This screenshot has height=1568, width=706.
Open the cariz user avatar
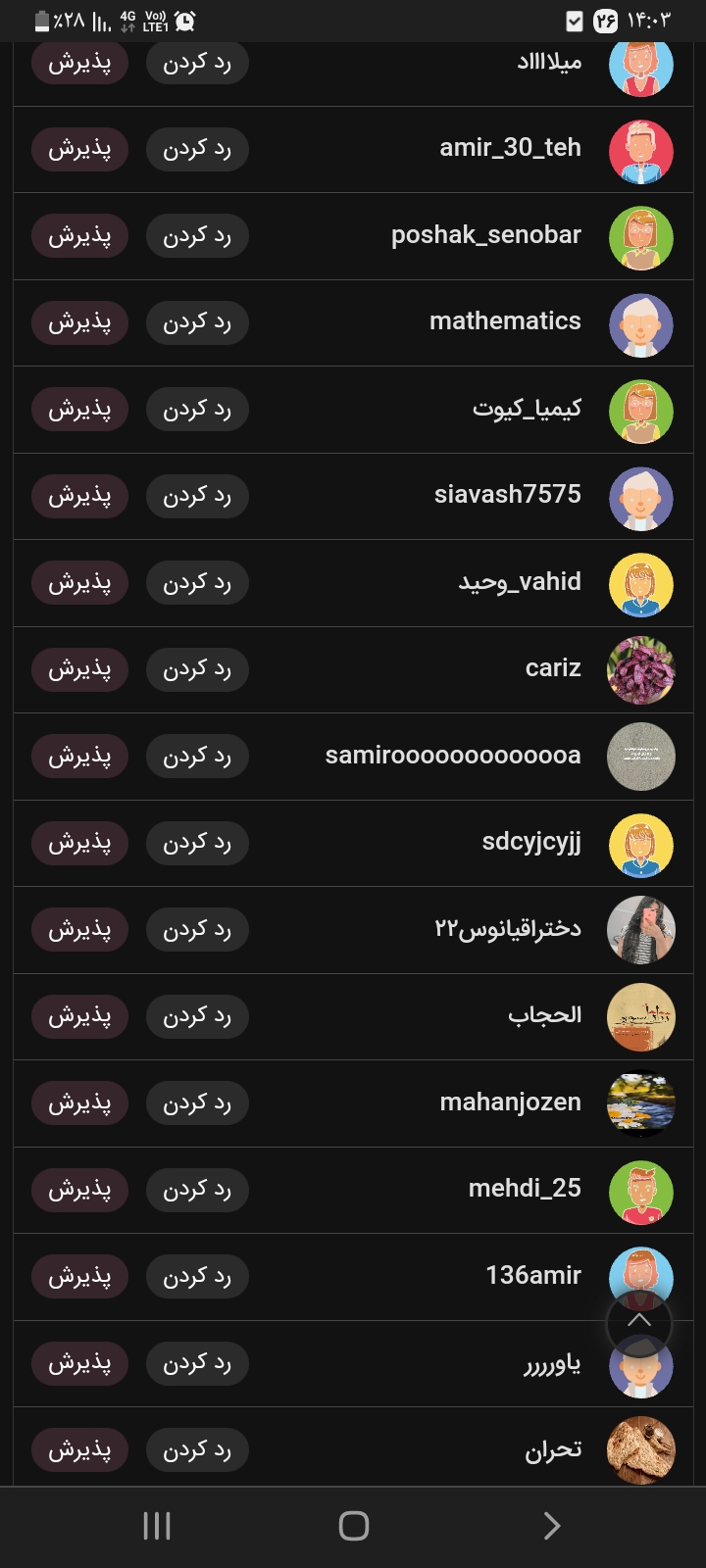641,670
